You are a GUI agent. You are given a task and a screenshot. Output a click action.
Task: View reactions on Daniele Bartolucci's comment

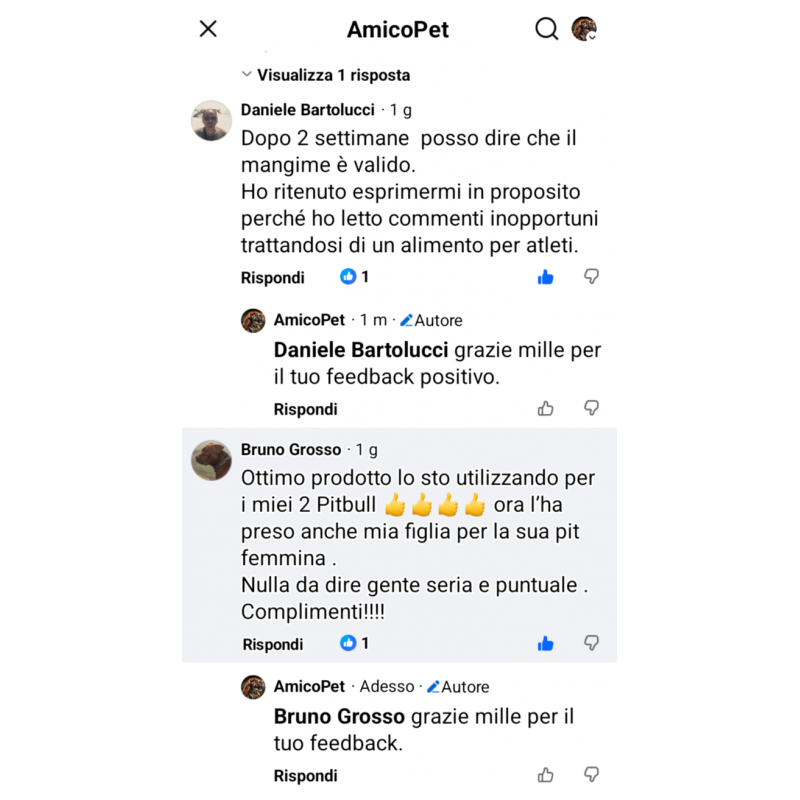tap(354, 277)
